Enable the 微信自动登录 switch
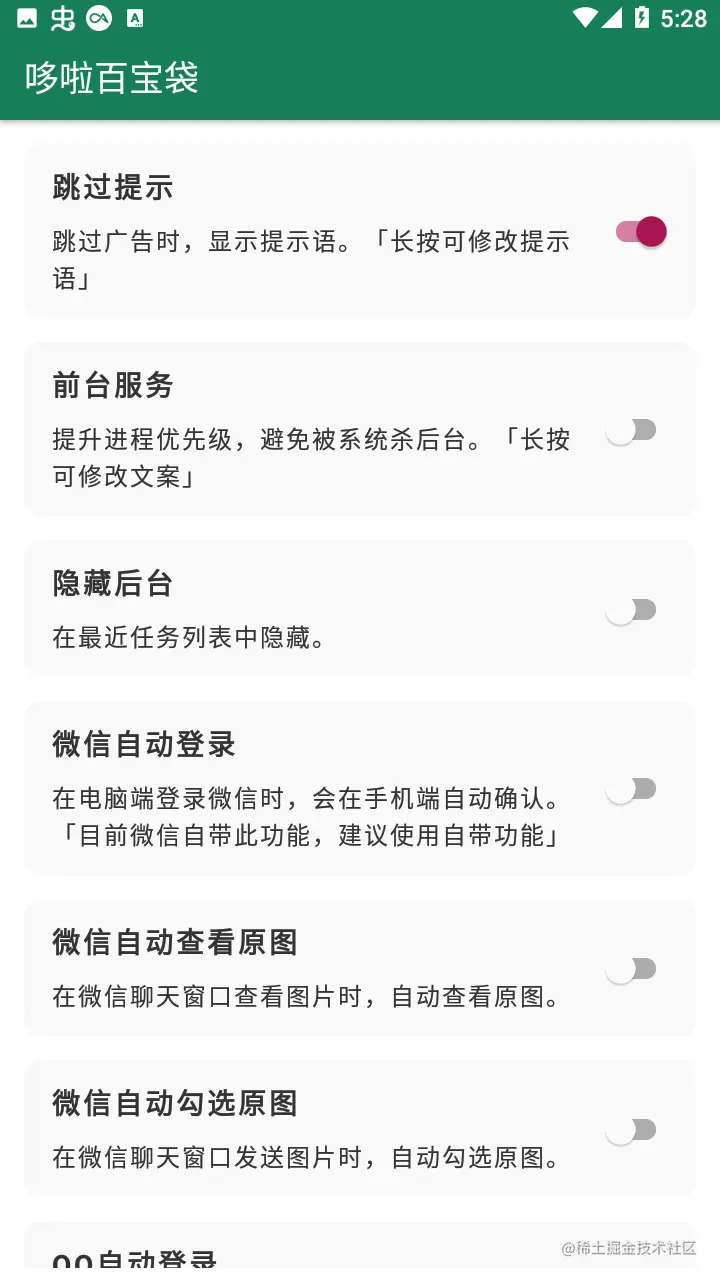 [x=631, y=788]
